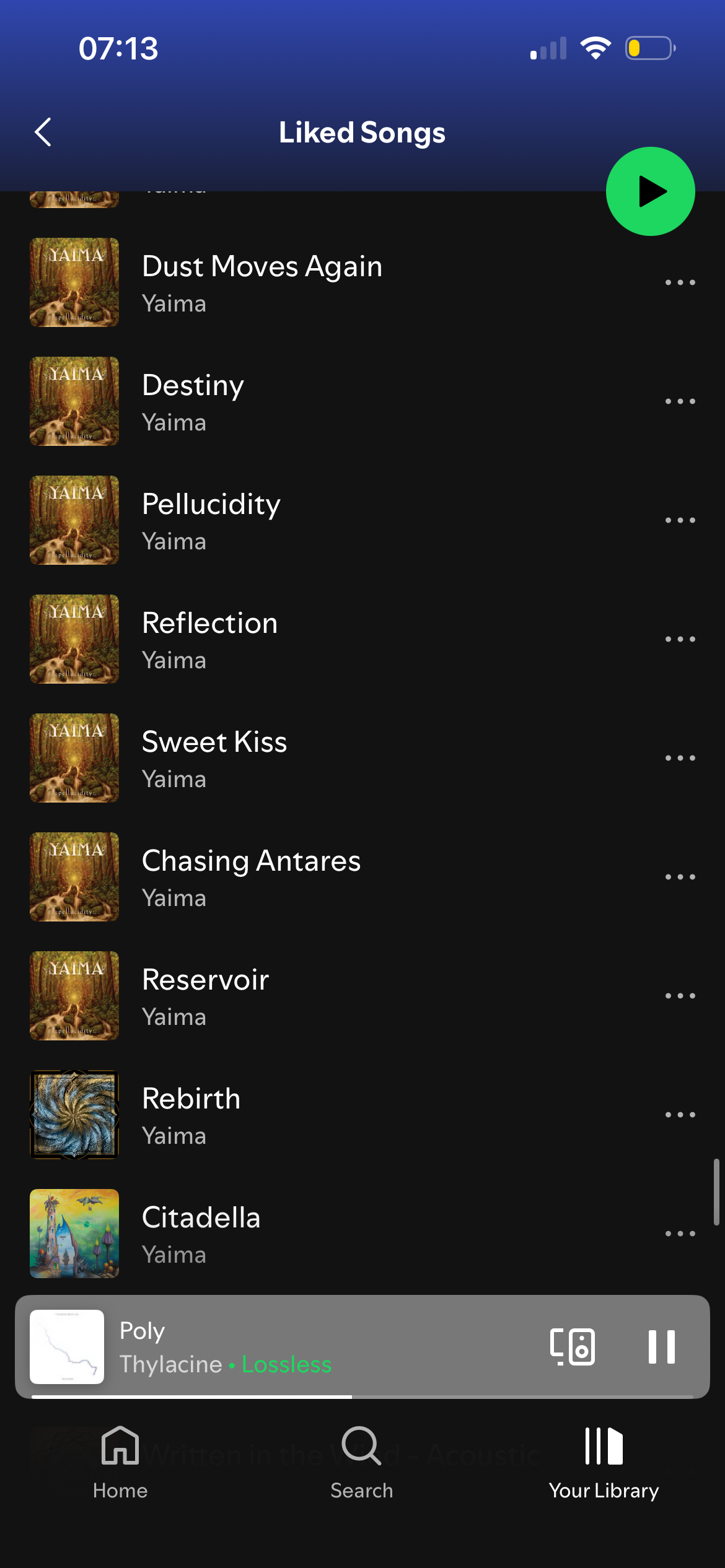Screen dimensions: 725x1568
Task: Open the connect to device picker
Action: (x=572, y=1346)
